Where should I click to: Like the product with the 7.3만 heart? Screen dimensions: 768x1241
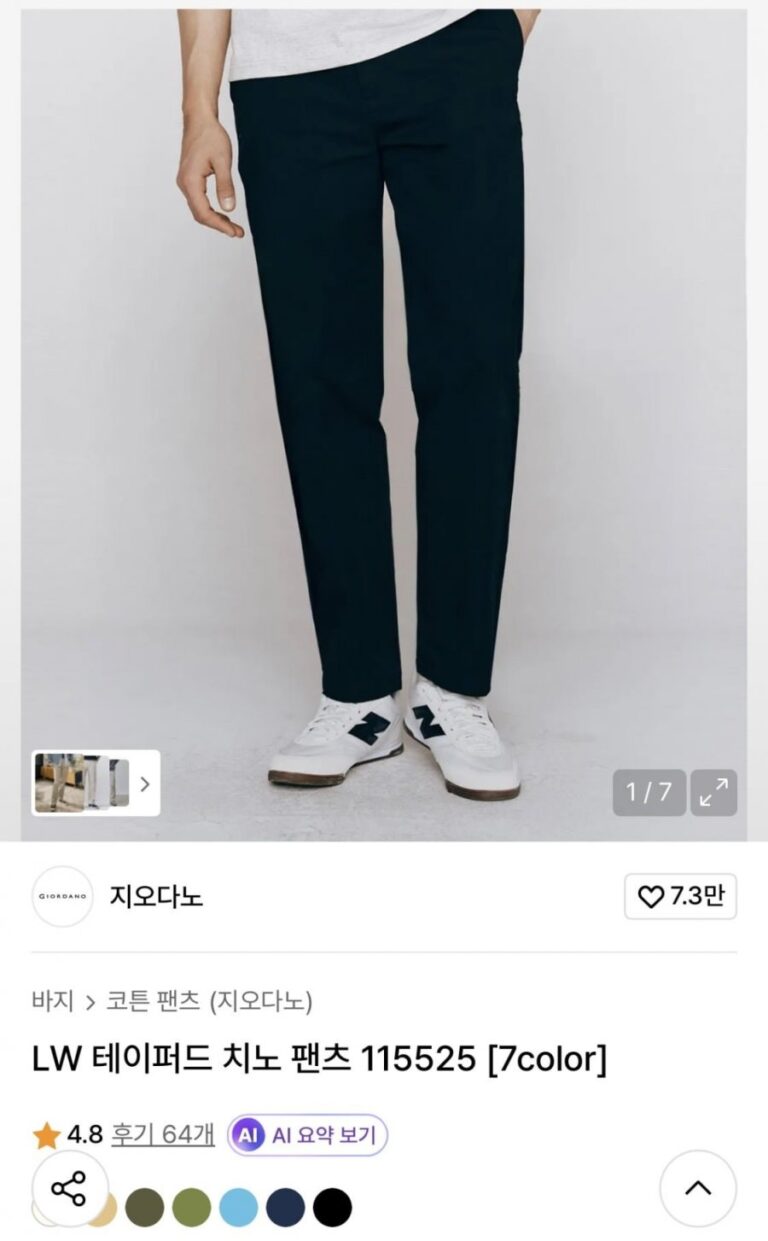(680, 896)
